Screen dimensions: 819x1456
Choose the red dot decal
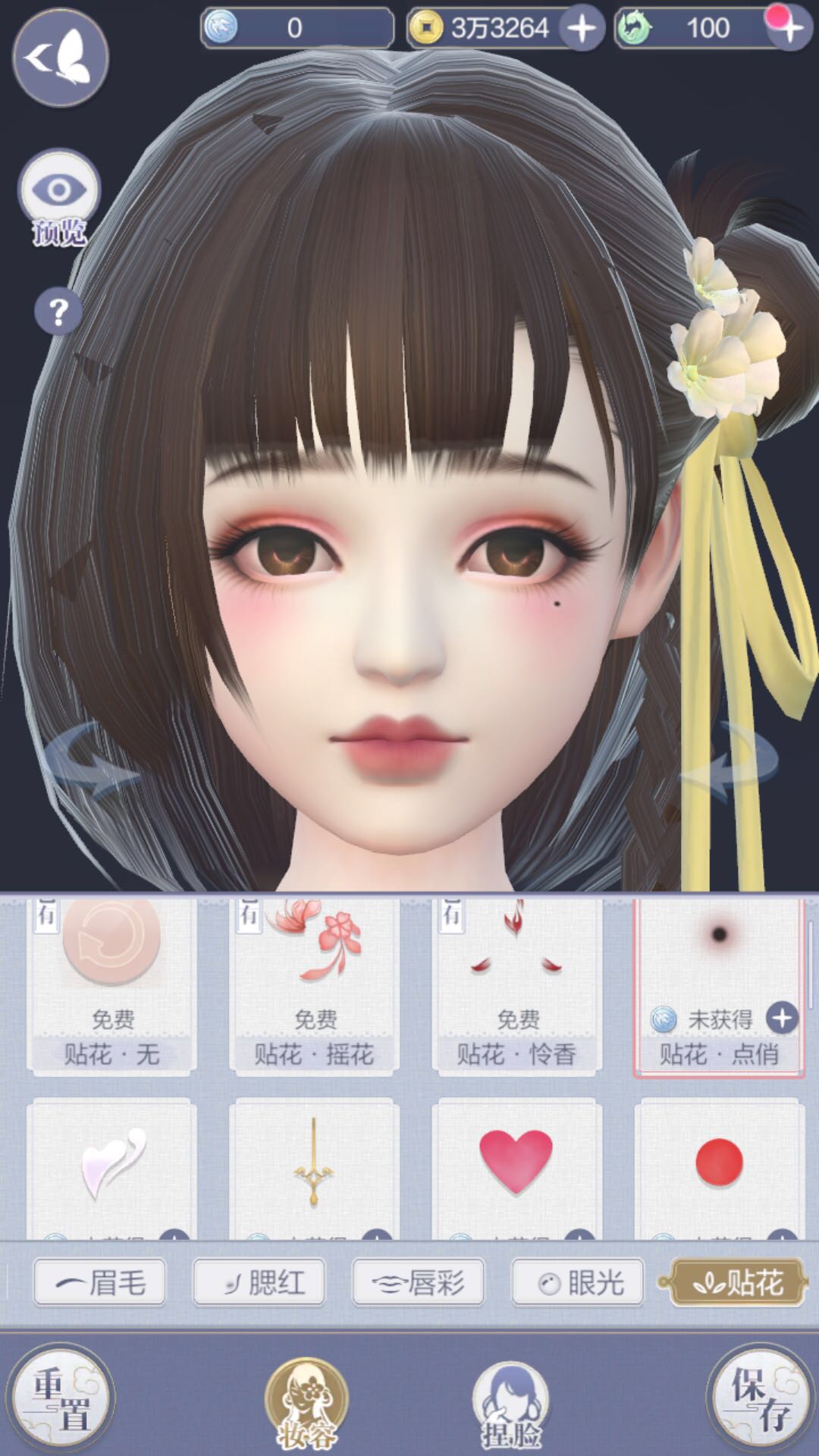[x=719, y=1164]
